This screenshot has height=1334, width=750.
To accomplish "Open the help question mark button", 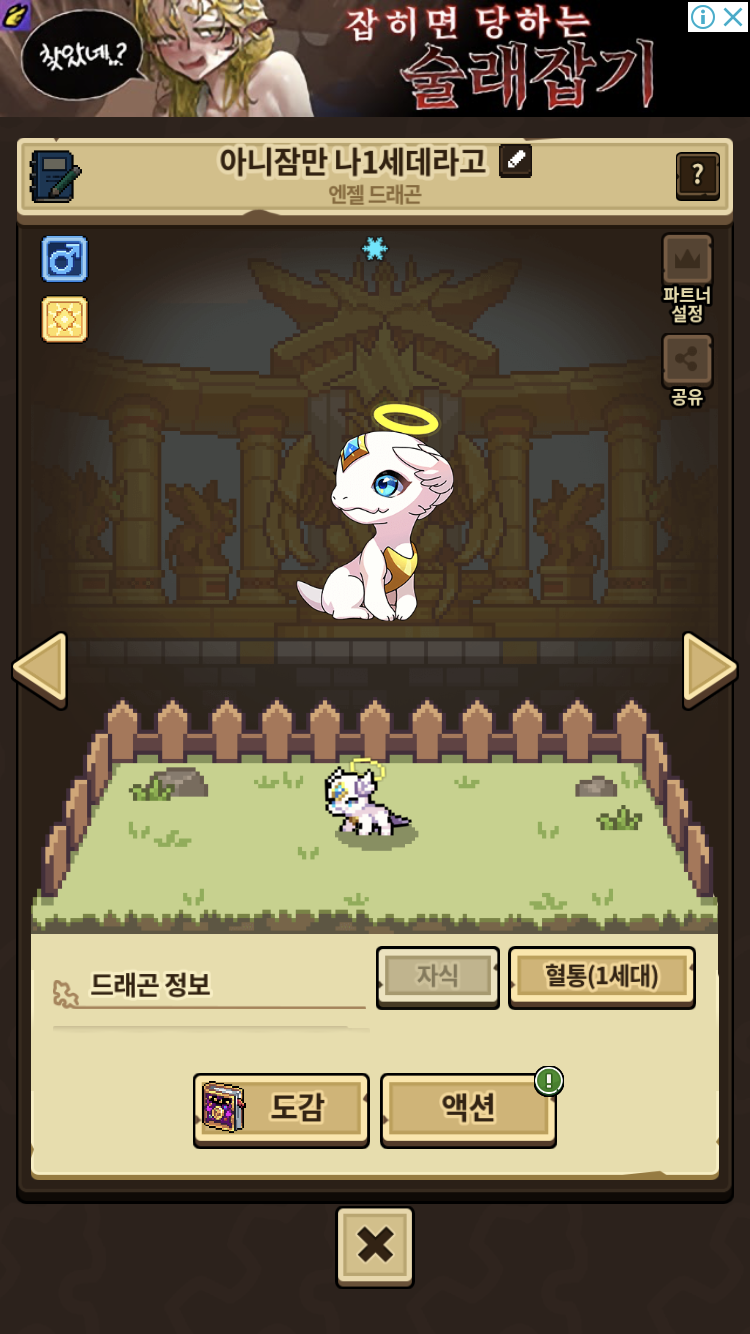I will point(698,176).
